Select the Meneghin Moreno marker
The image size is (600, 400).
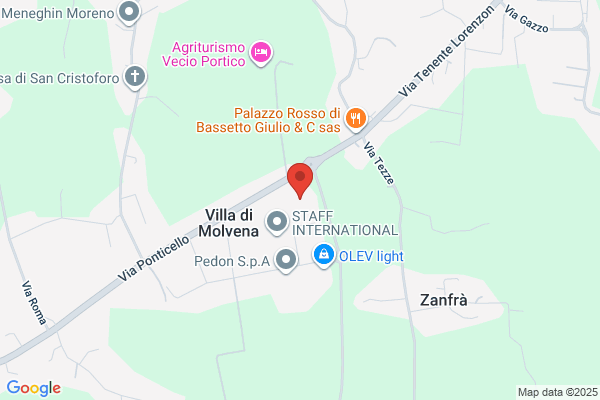click(129, 13)
